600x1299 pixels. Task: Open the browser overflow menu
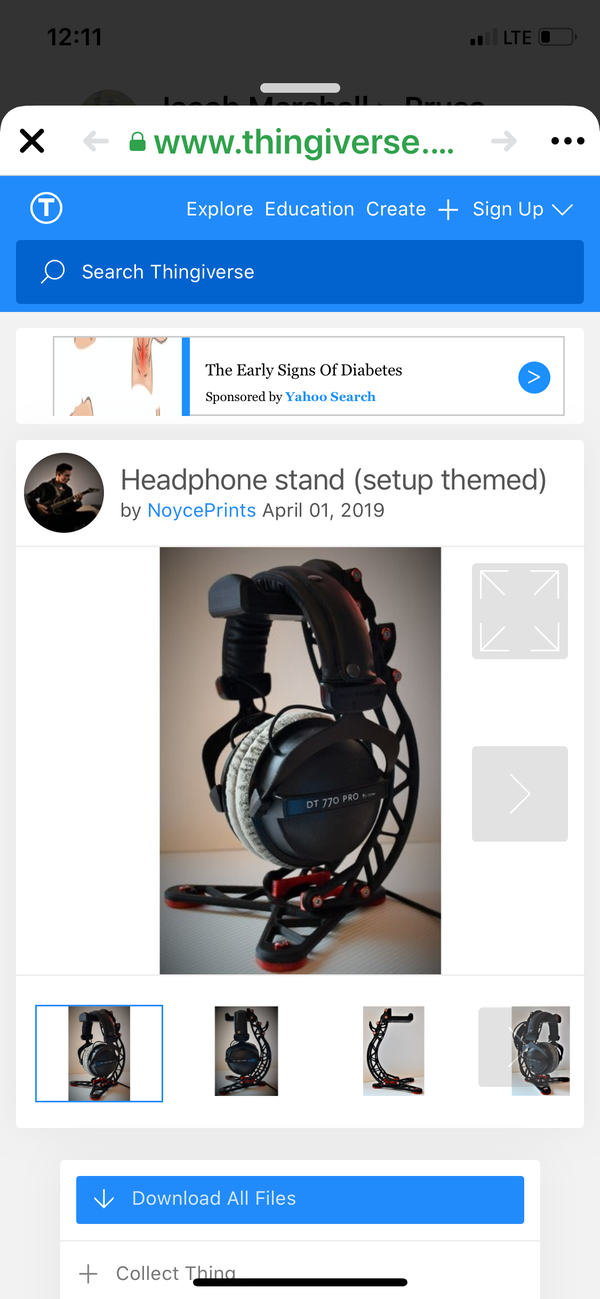click(567, 141)
